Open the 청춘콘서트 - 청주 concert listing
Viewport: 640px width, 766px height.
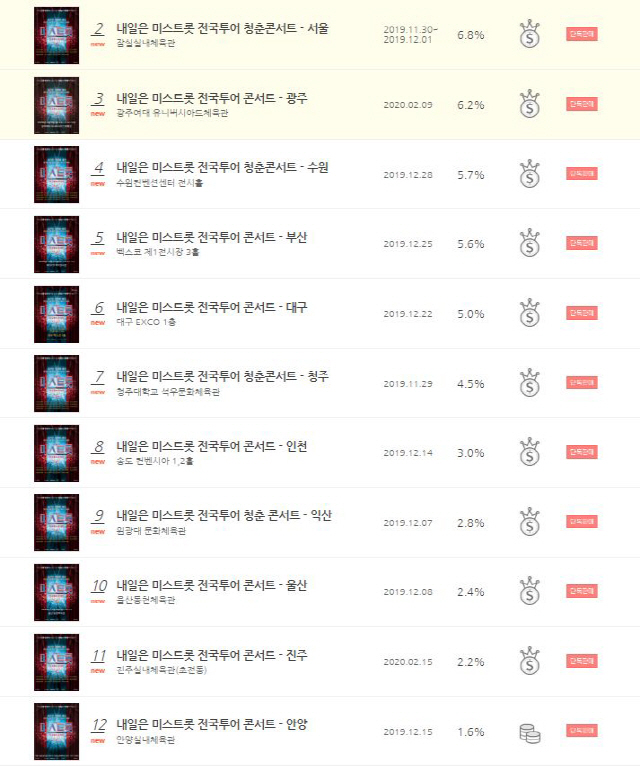[222, 377]
